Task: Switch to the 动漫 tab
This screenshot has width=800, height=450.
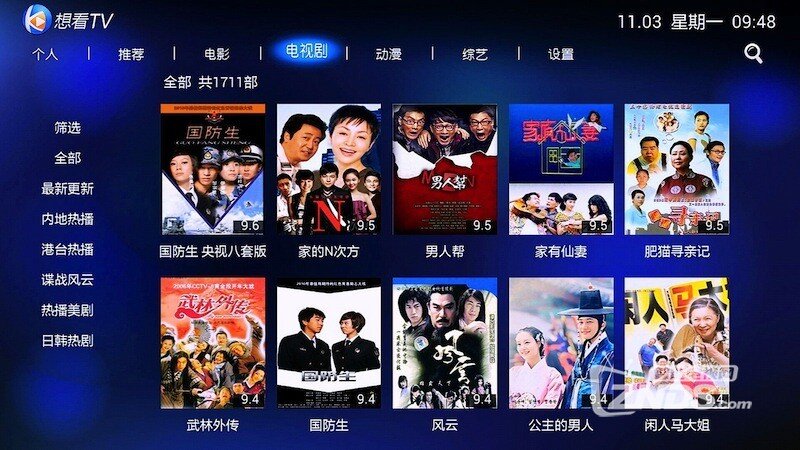Action: [389, 54]
